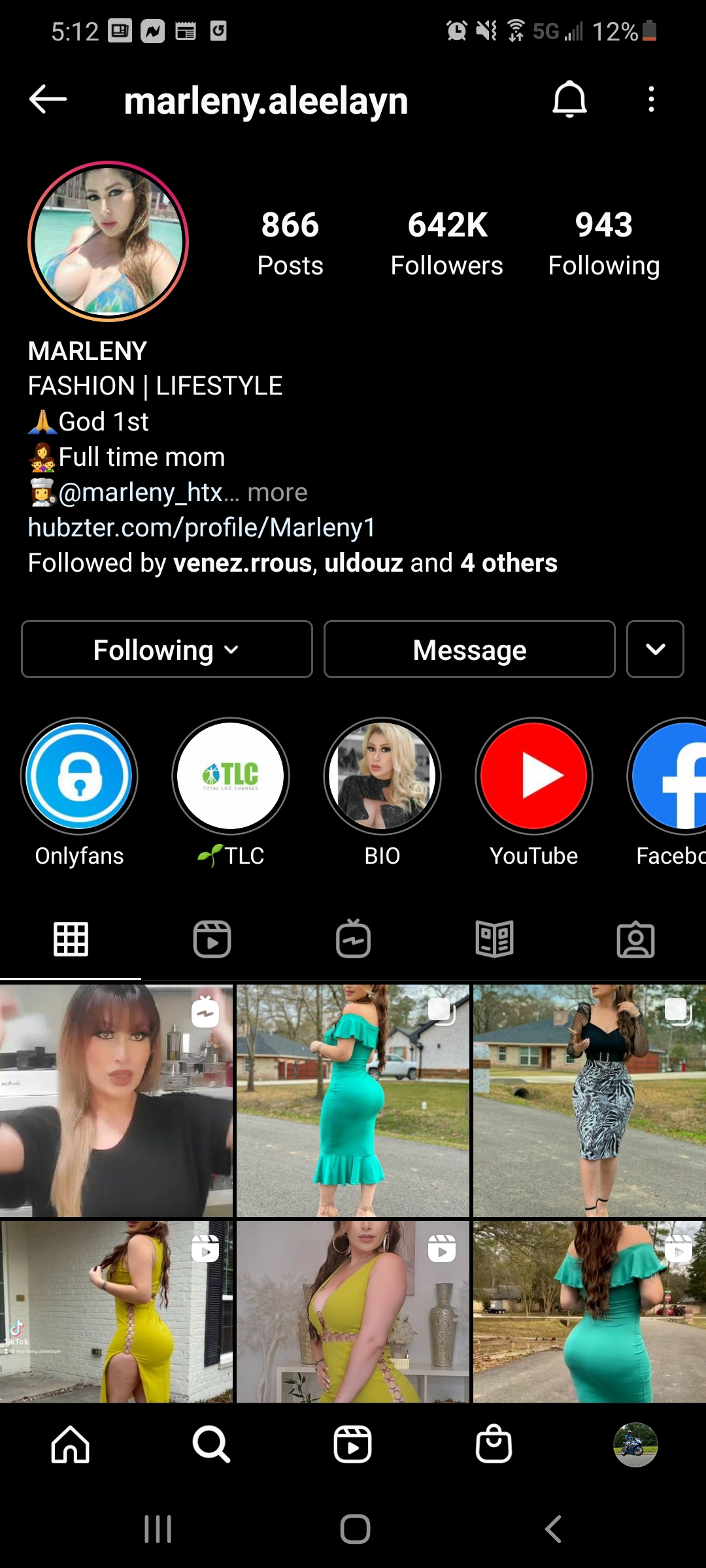This screenshot has width=706, height=1568.
Task: Open the three-dot overflow menu
Action: click(650, 100)
